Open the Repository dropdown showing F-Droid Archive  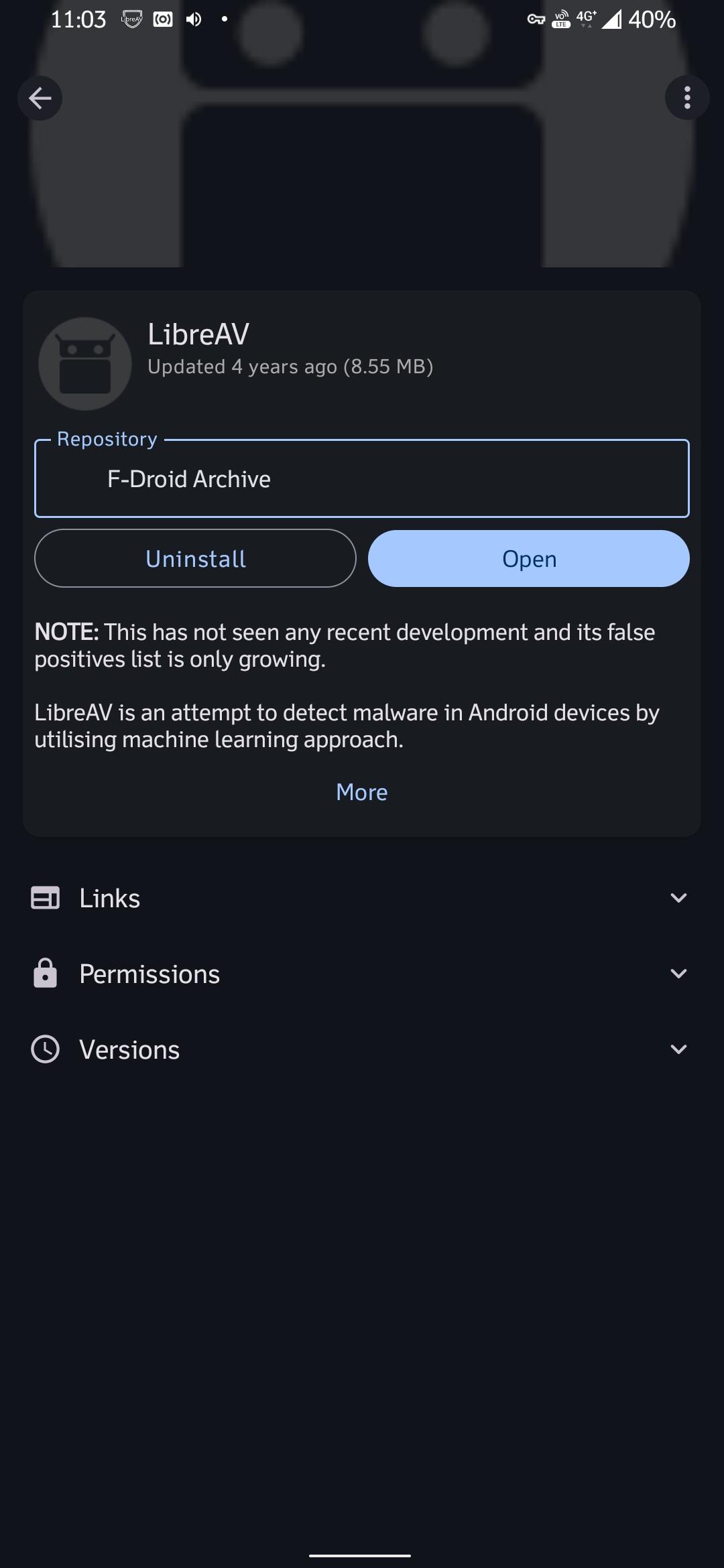click(x=361, y=479)
